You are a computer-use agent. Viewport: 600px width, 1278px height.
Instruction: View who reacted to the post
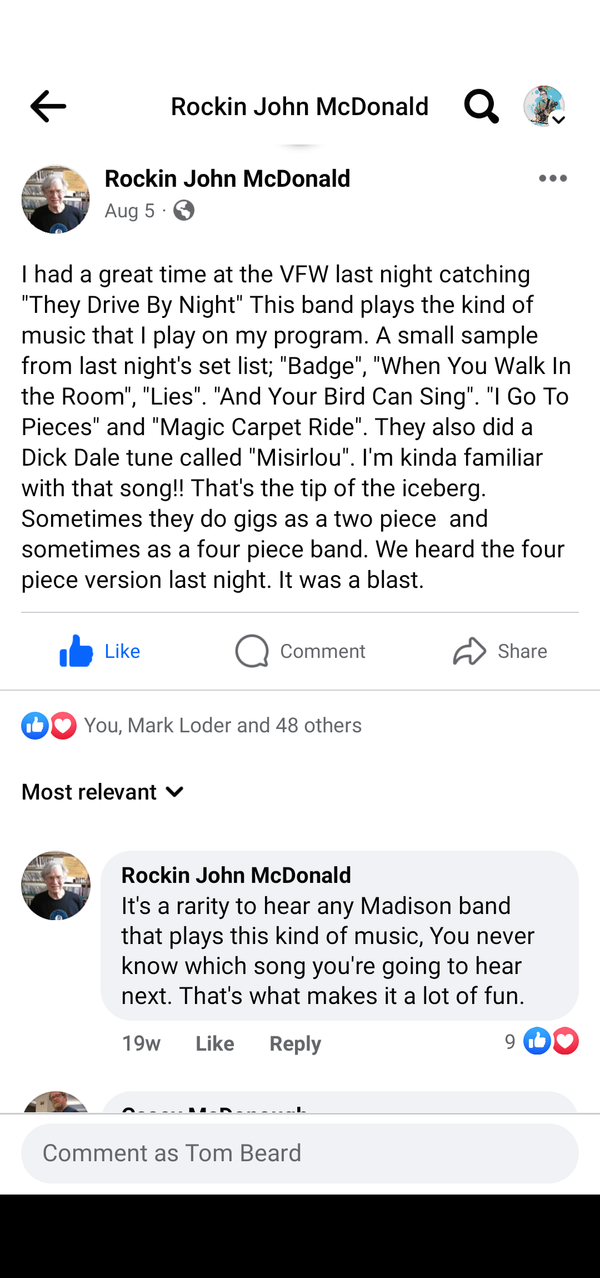coord(222,725)
